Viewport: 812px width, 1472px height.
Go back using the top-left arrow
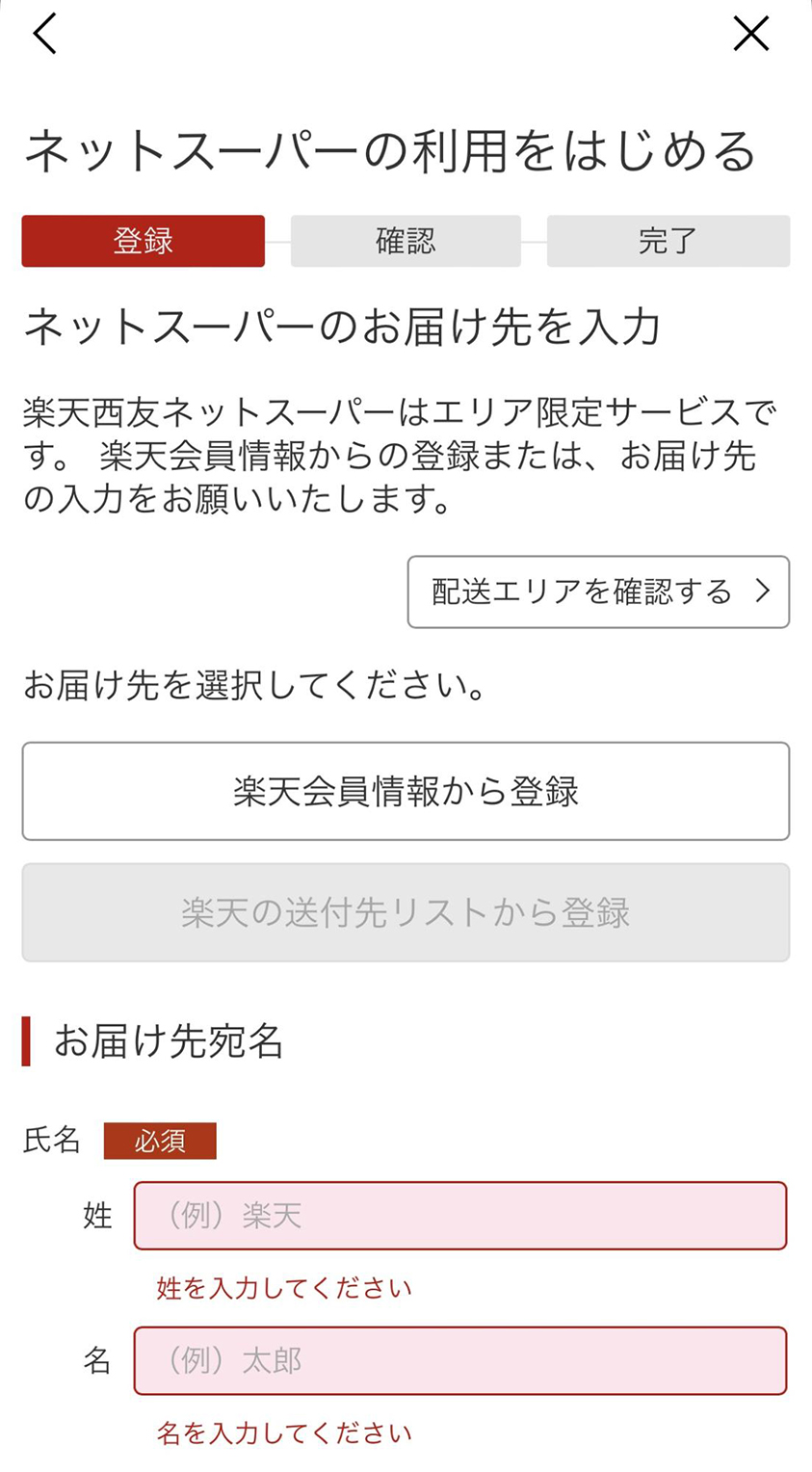pos(45,35)
